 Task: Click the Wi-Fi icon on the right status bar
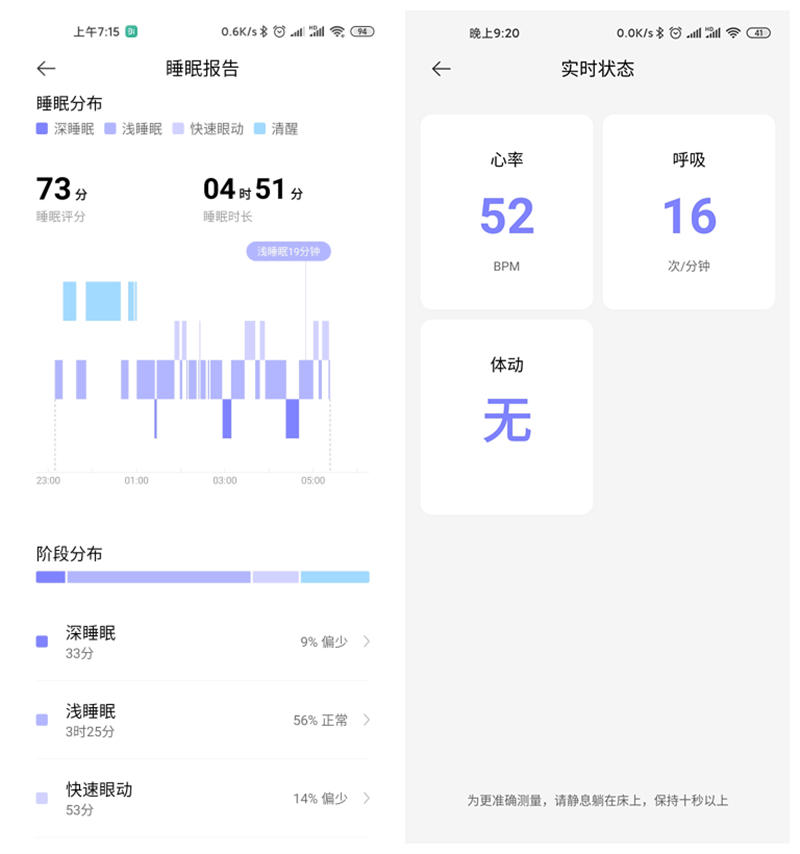733,31
